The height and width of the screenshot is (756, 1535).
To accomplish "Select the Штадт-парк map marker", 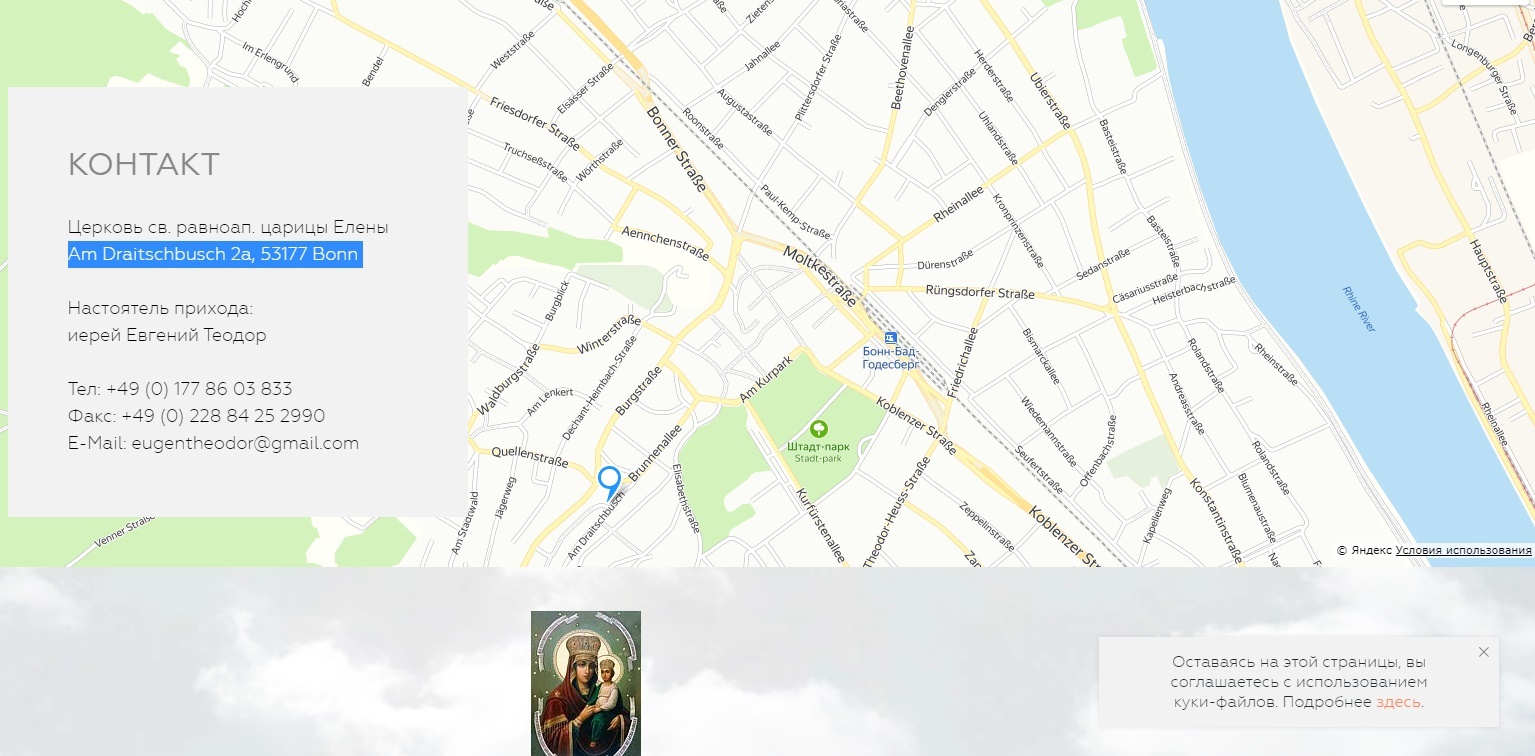I will pos(818,429).
